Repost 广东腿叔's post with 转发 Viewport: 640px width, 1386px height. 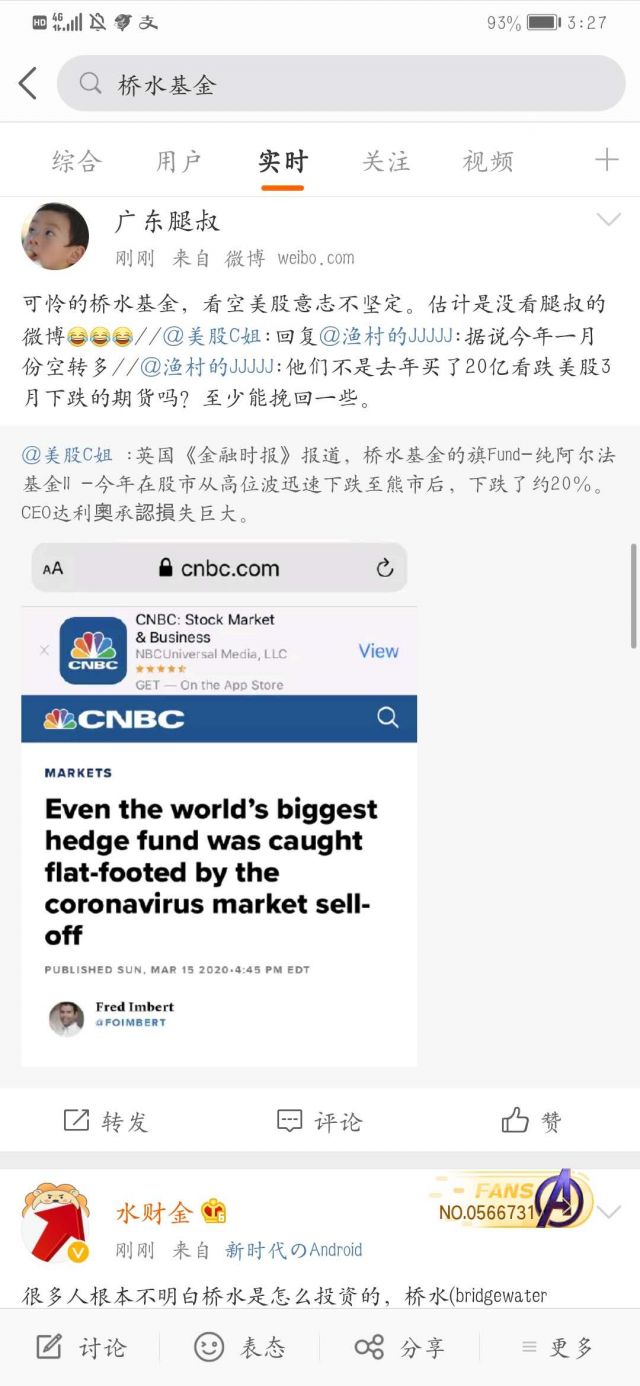[x=106, y=1121]
